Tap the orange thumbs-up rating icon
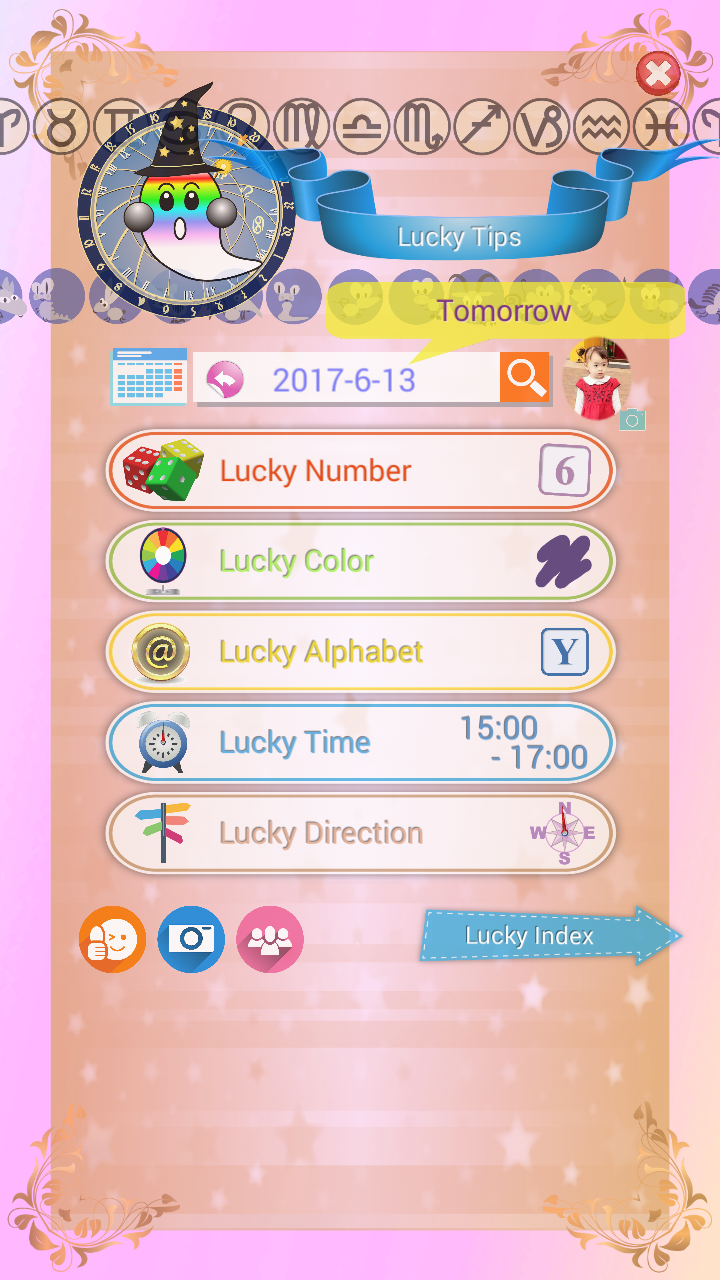The width and height of the screenshot is (720, 1280). 113,939
